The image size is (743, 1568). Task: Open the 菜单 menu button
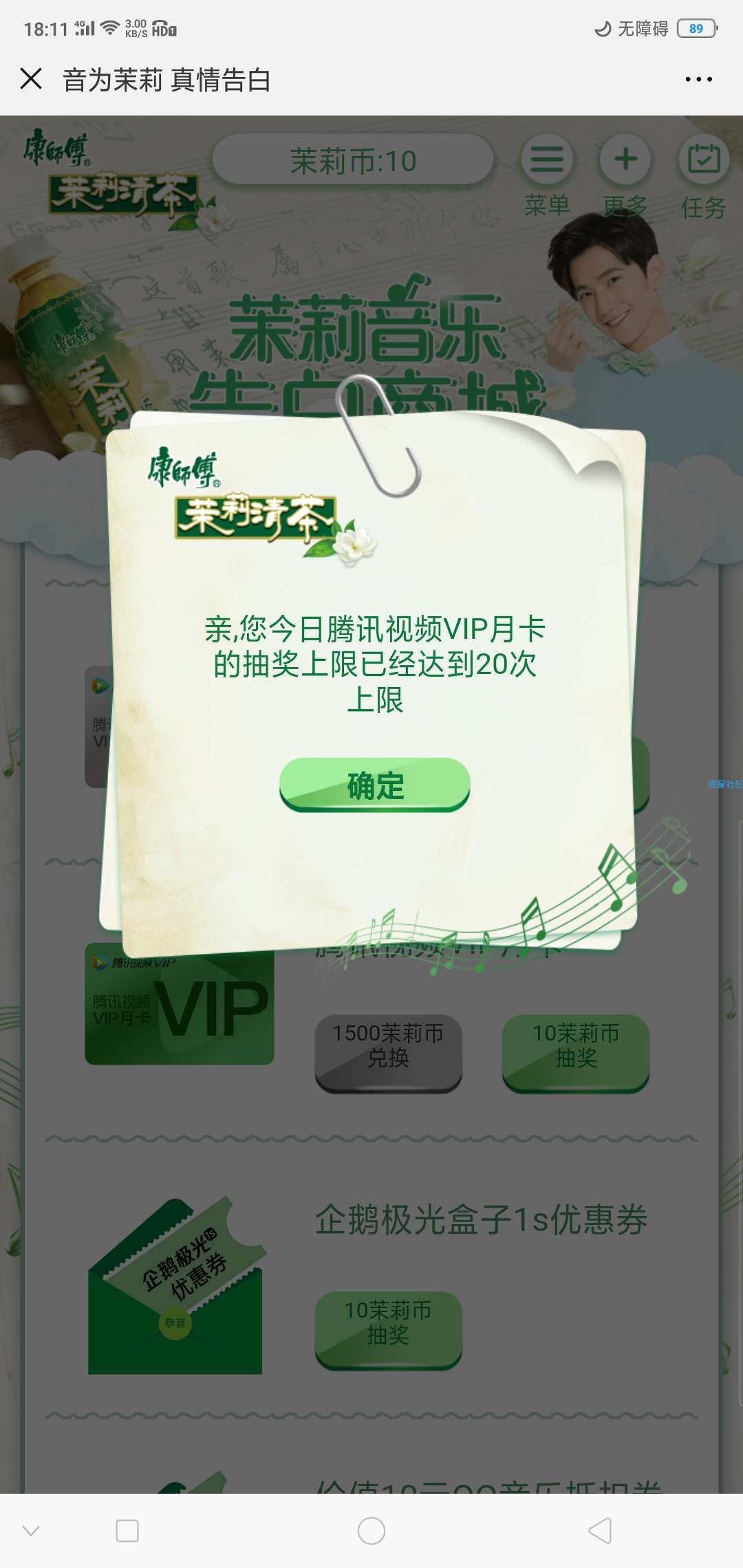[x=547, y=160]
